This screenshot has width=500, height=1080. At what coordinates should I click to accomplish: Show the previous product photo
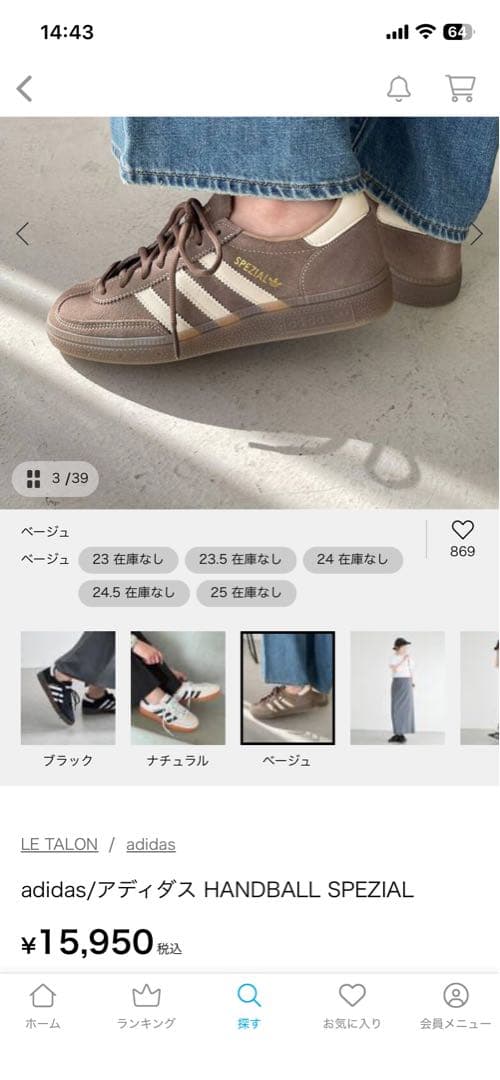pos(23,234)
